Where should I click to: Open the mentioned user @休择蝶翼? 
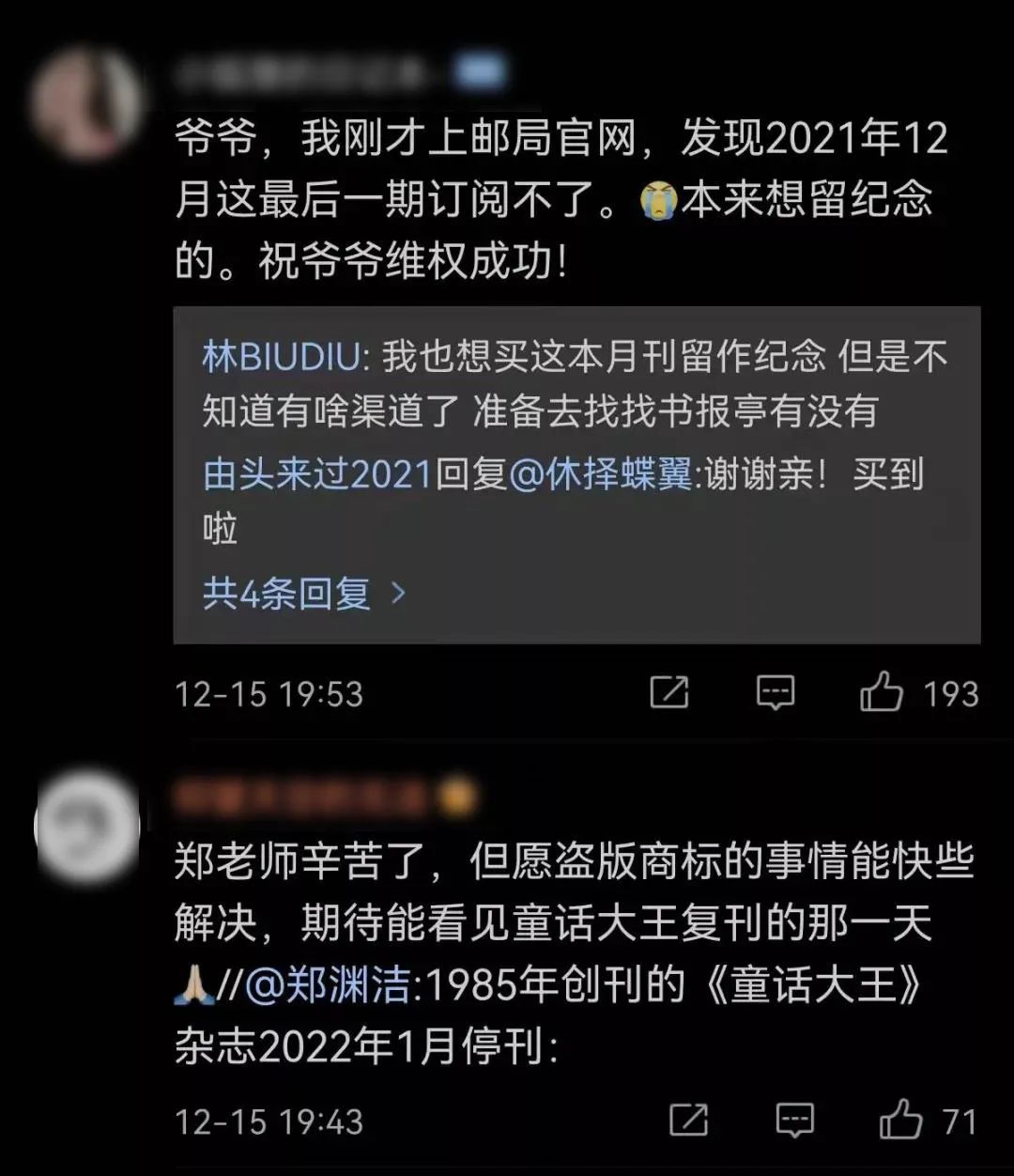coord(601,475)
